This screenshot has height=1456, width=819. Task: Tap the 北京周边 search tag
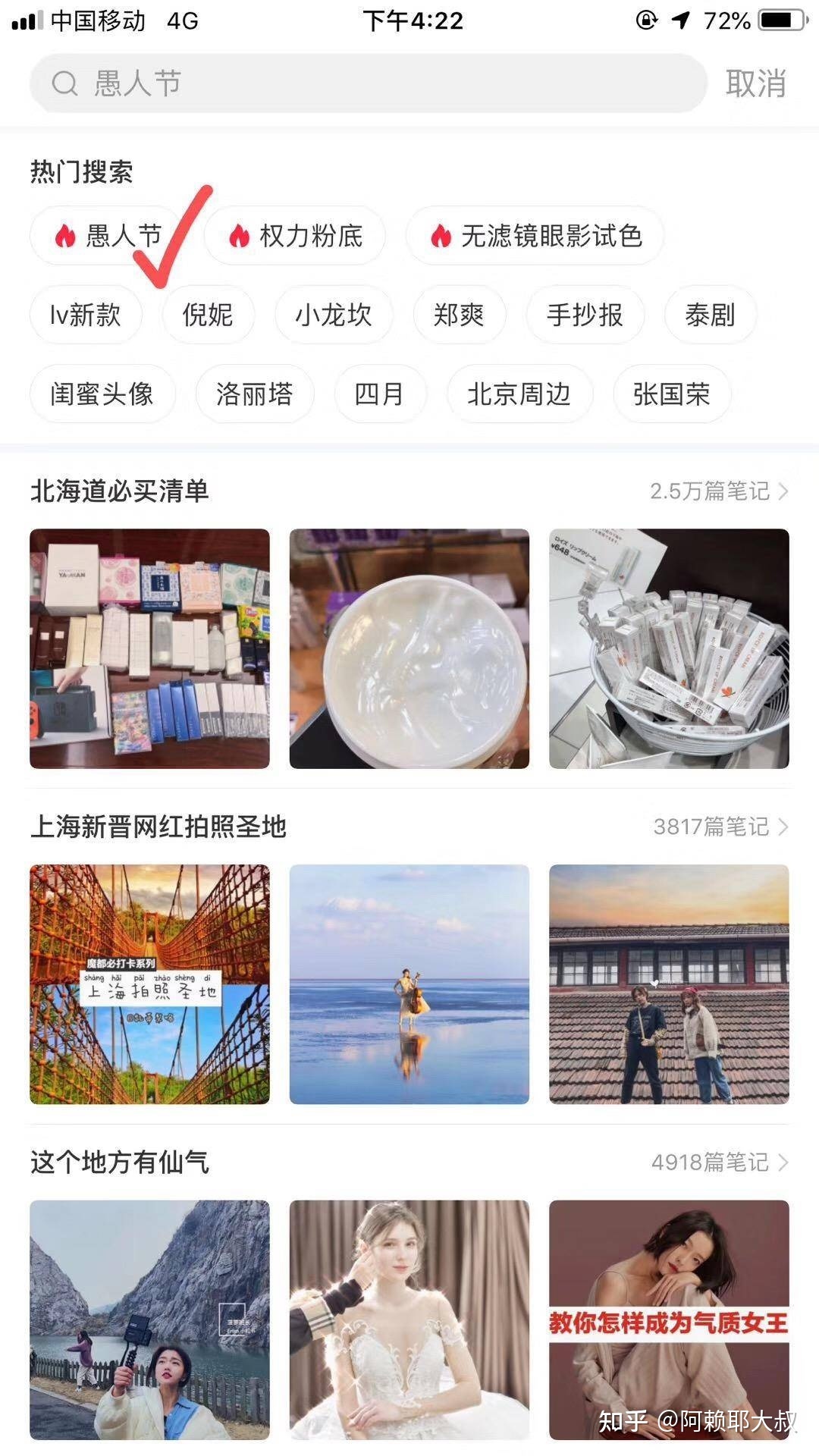click(521, 394)
